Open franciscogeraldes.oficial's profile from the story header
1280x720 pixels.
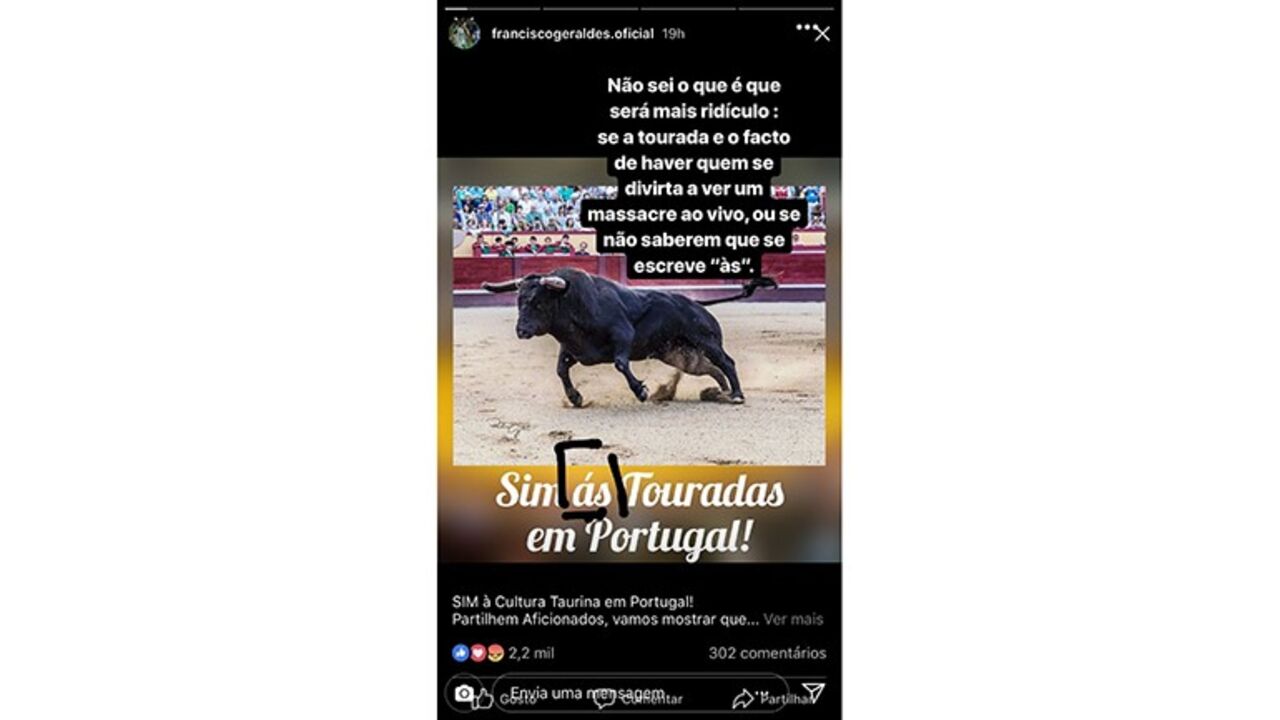coord(572,34)
